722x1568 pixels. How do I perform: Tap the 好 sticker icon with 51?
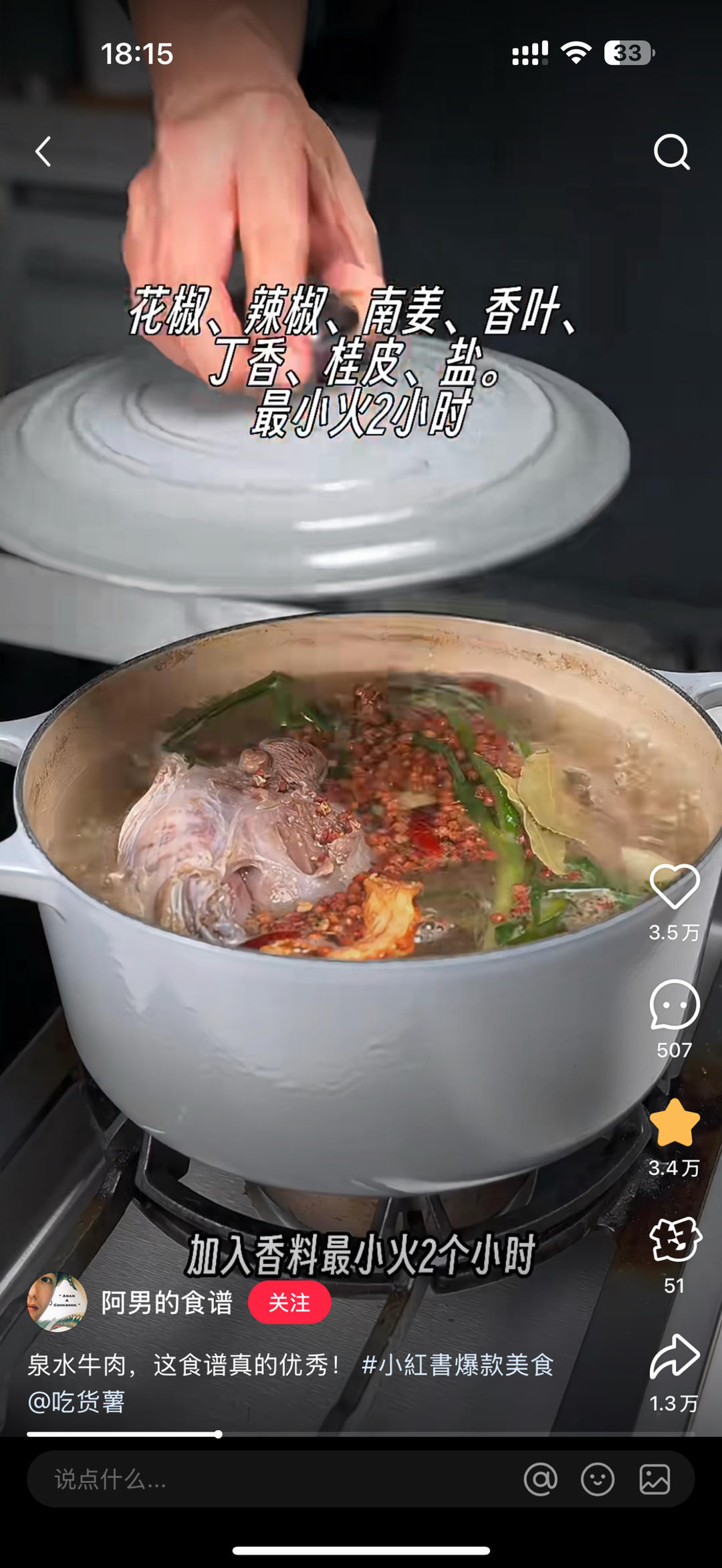click(x=675, y=1240)
